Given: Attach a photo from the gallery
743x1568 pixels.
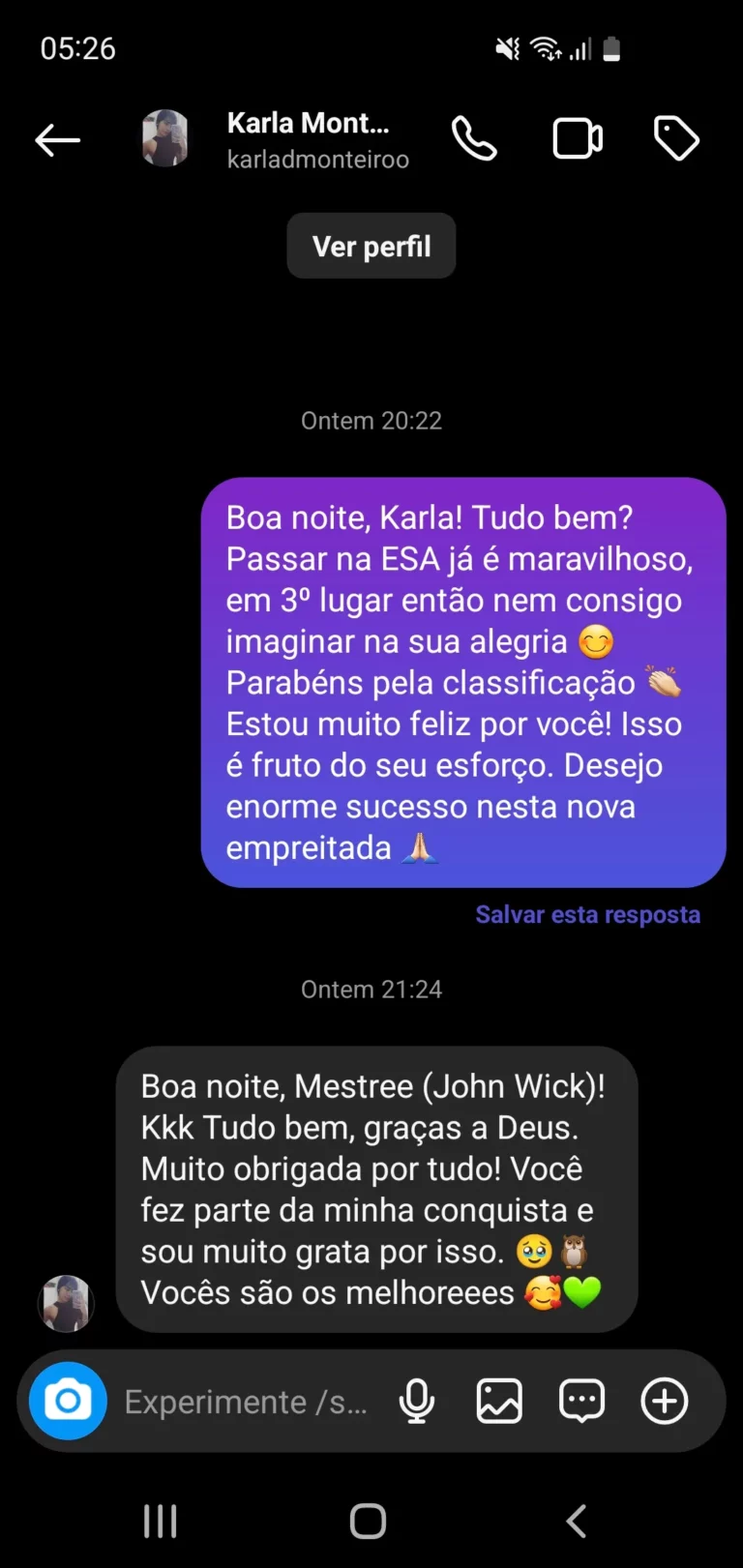Looking at the screenshot, I should click(499, 1401).
